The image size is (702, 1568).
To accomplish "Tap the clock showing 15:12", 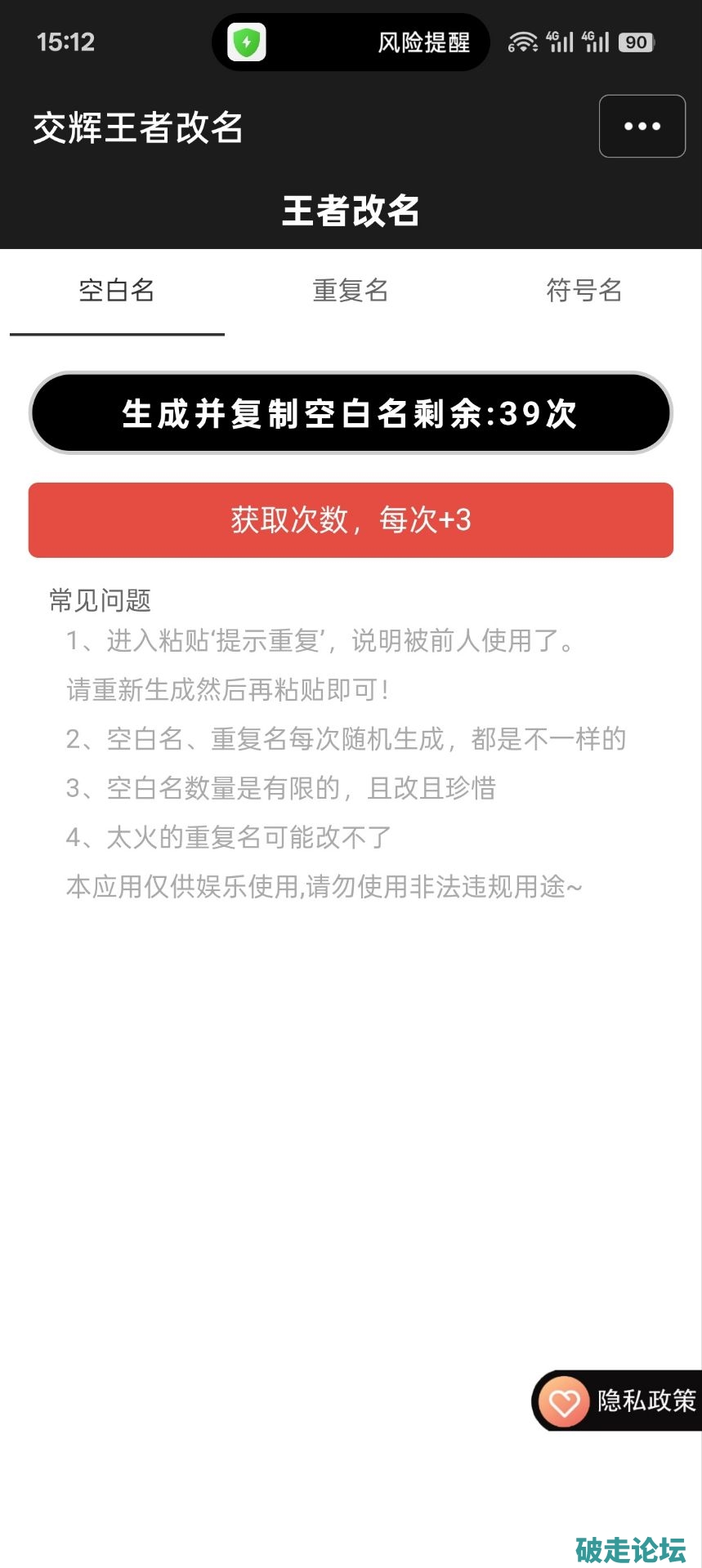I will pyautogui.click(x=66, y=42).
